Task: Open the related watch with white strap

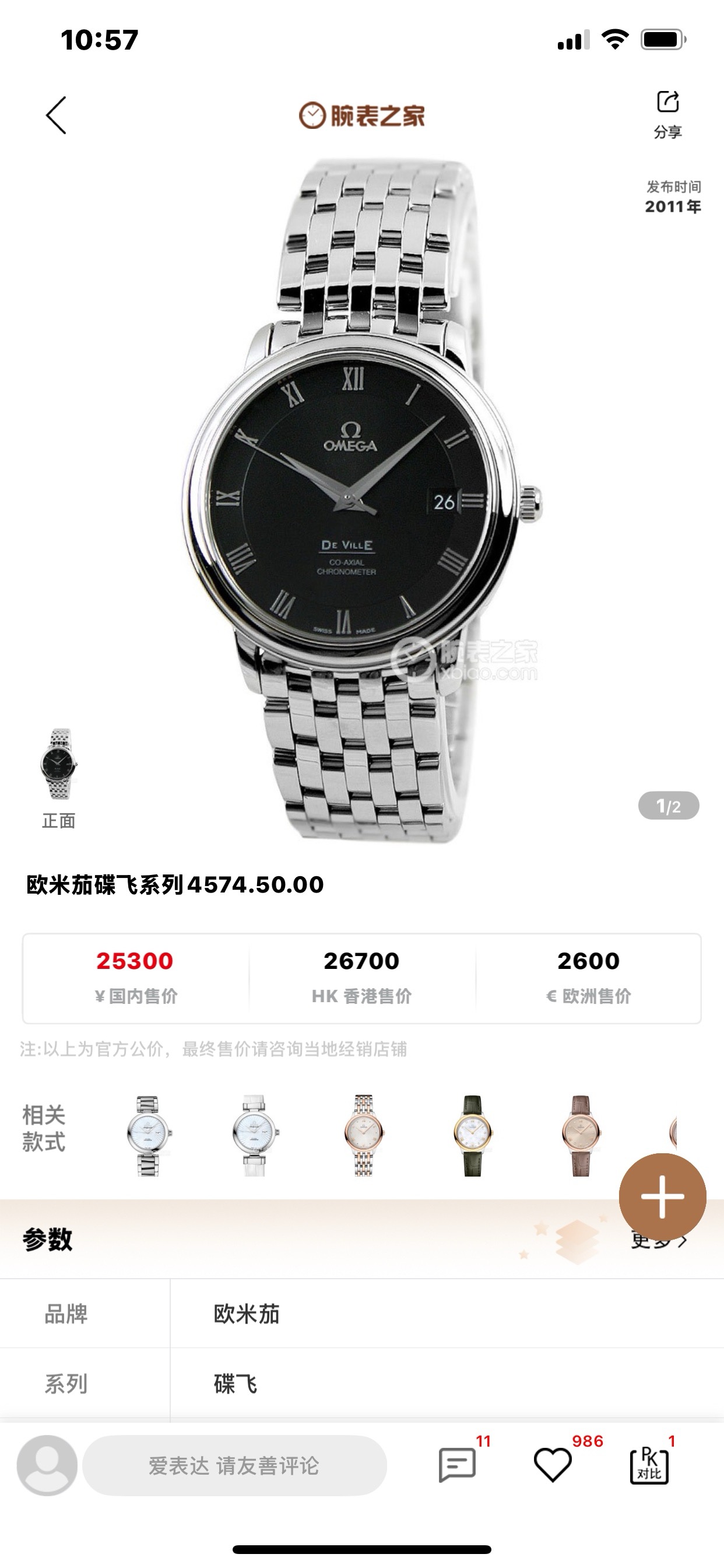Action: click(x=254, y=1135)
